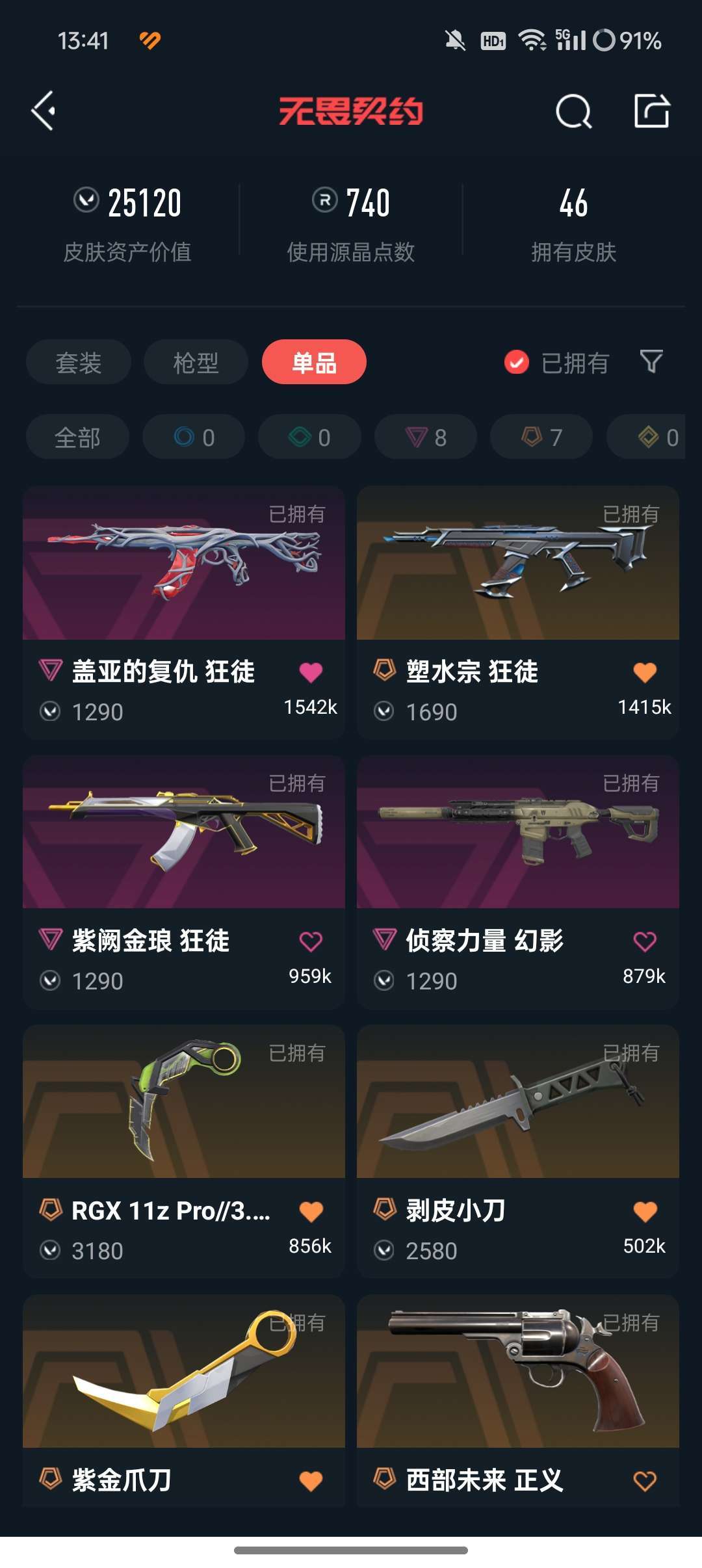Like the 紫阙金琅 狂徒 skin

click(x=311, y=941)
